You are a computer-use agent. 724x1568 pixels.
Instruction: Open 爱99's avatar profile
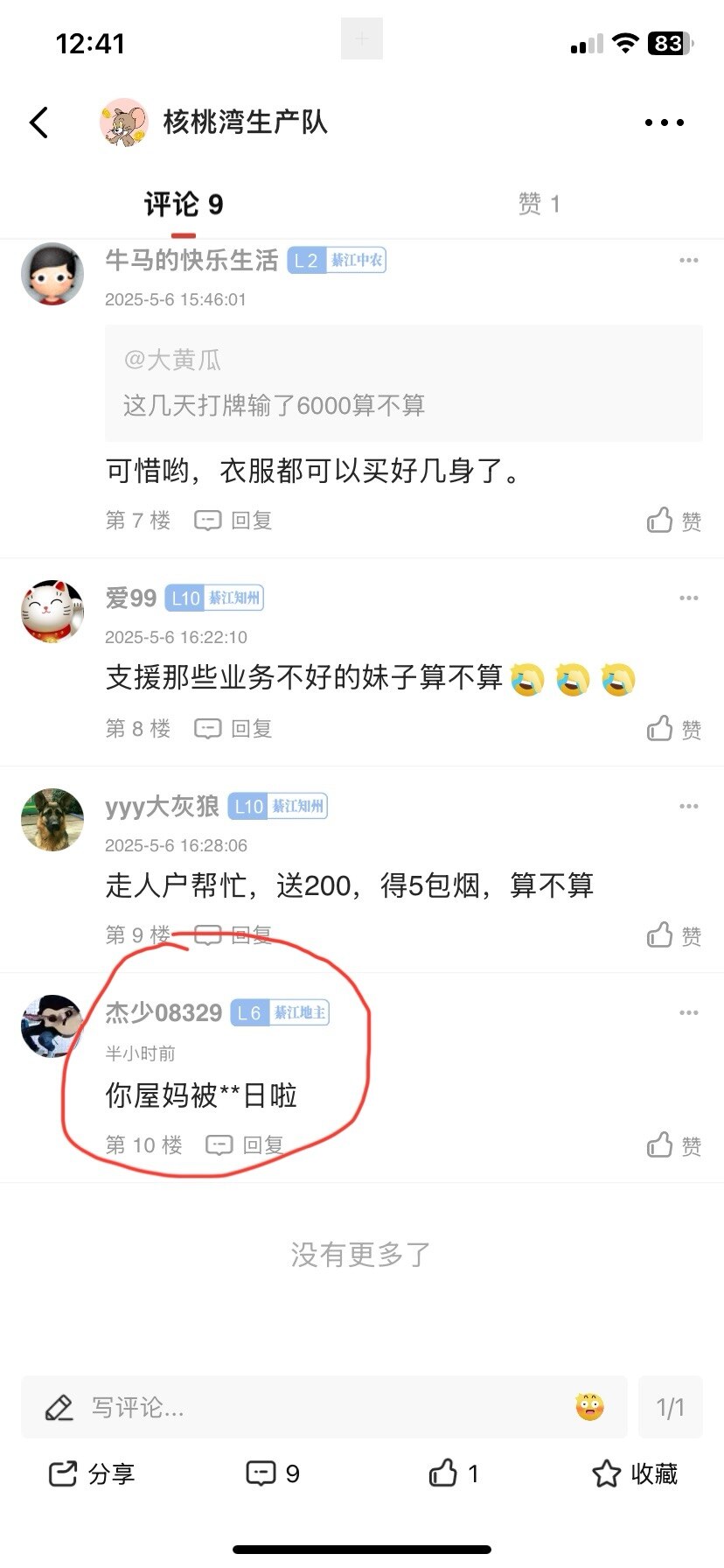point(52,610)
